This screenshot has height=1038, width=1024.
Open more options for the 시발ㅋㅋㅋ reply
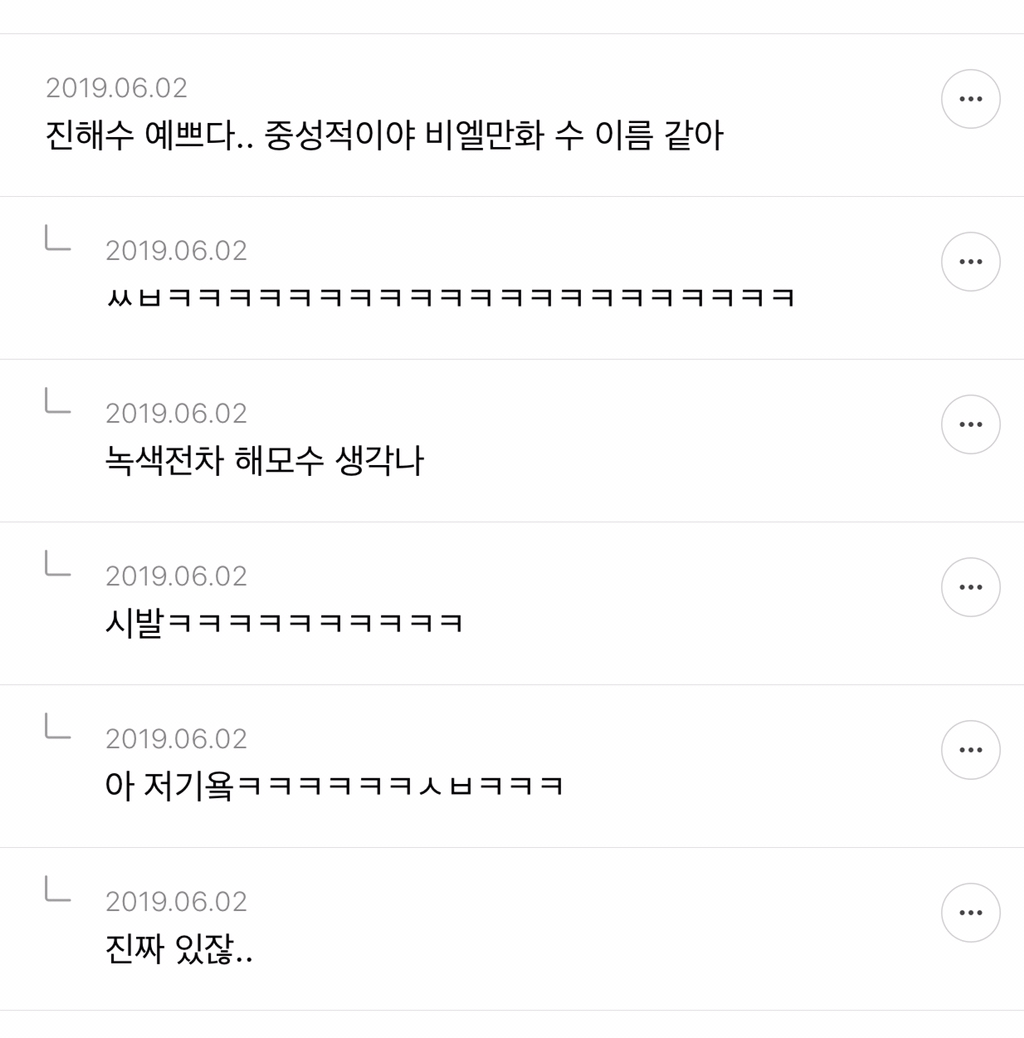pos(970,587)
